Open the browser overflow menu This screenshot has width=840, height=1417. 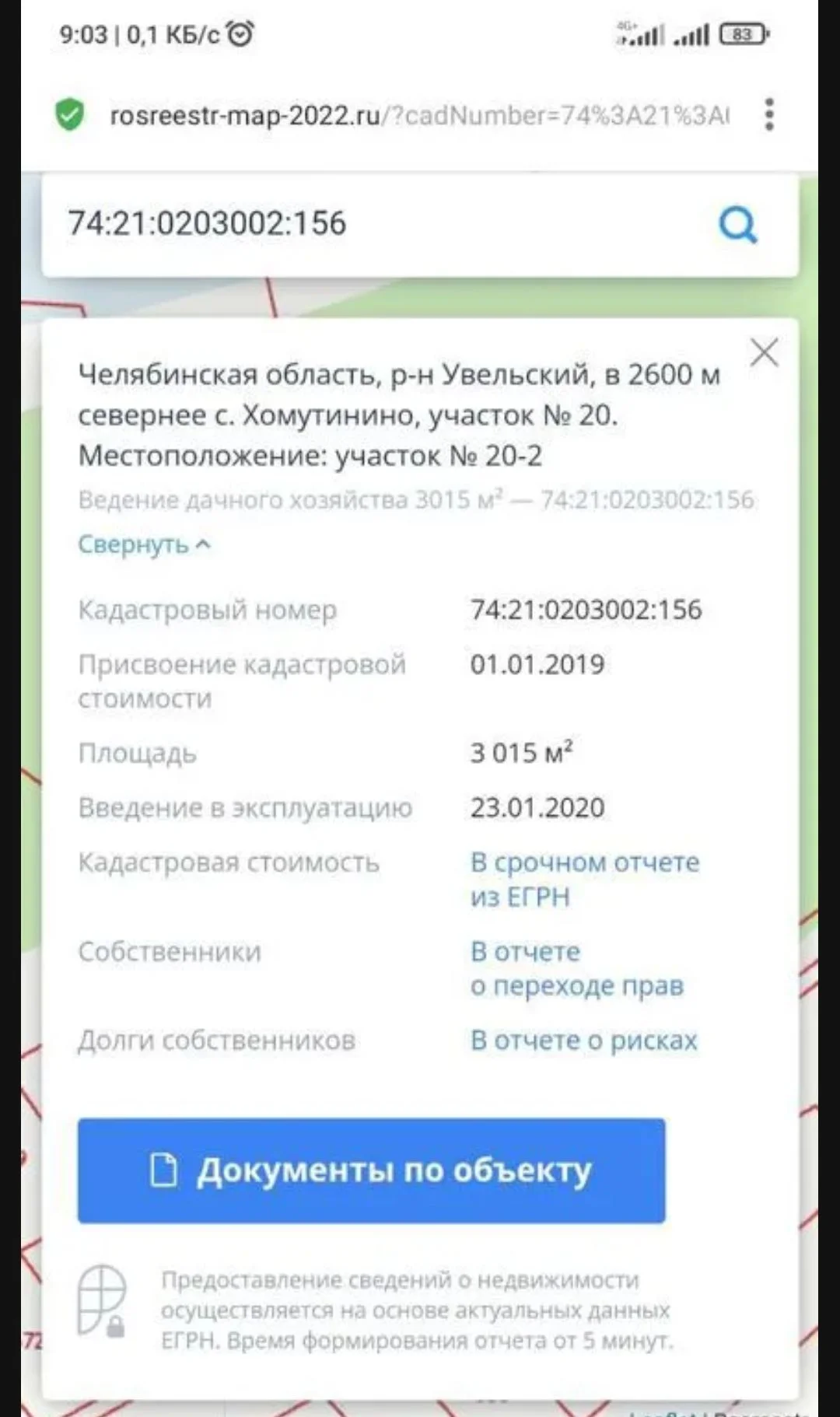point(768,115)
